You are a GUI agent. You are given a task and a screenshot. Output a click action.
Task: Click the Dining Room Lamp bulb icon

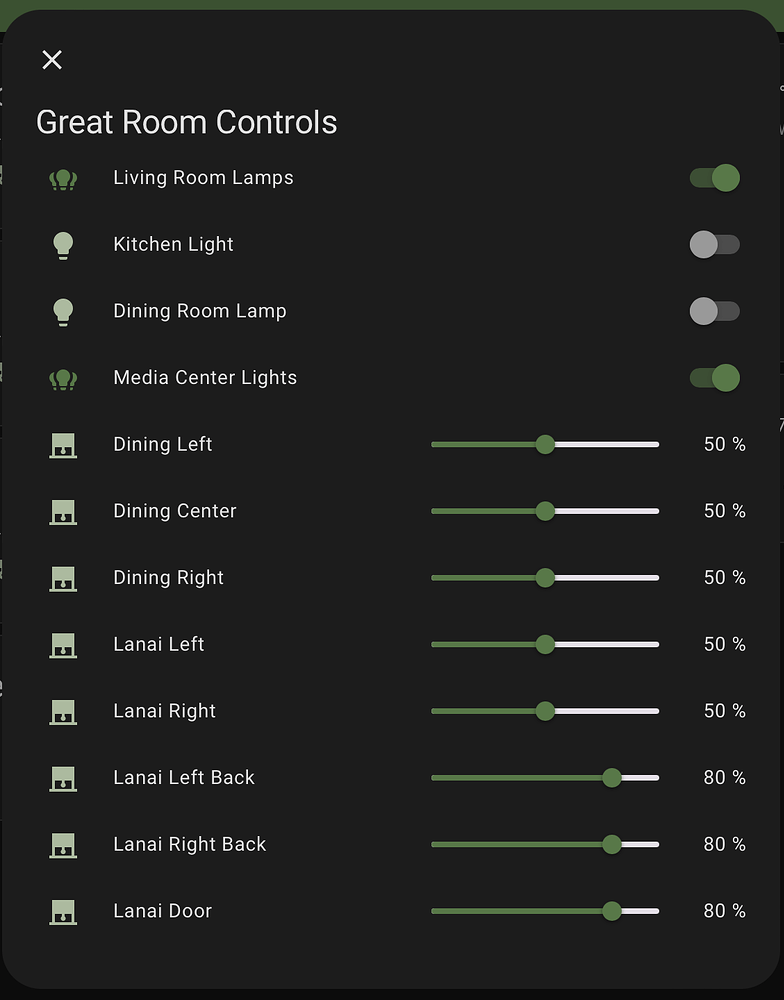pyautogui.click(x=64, y=311)
